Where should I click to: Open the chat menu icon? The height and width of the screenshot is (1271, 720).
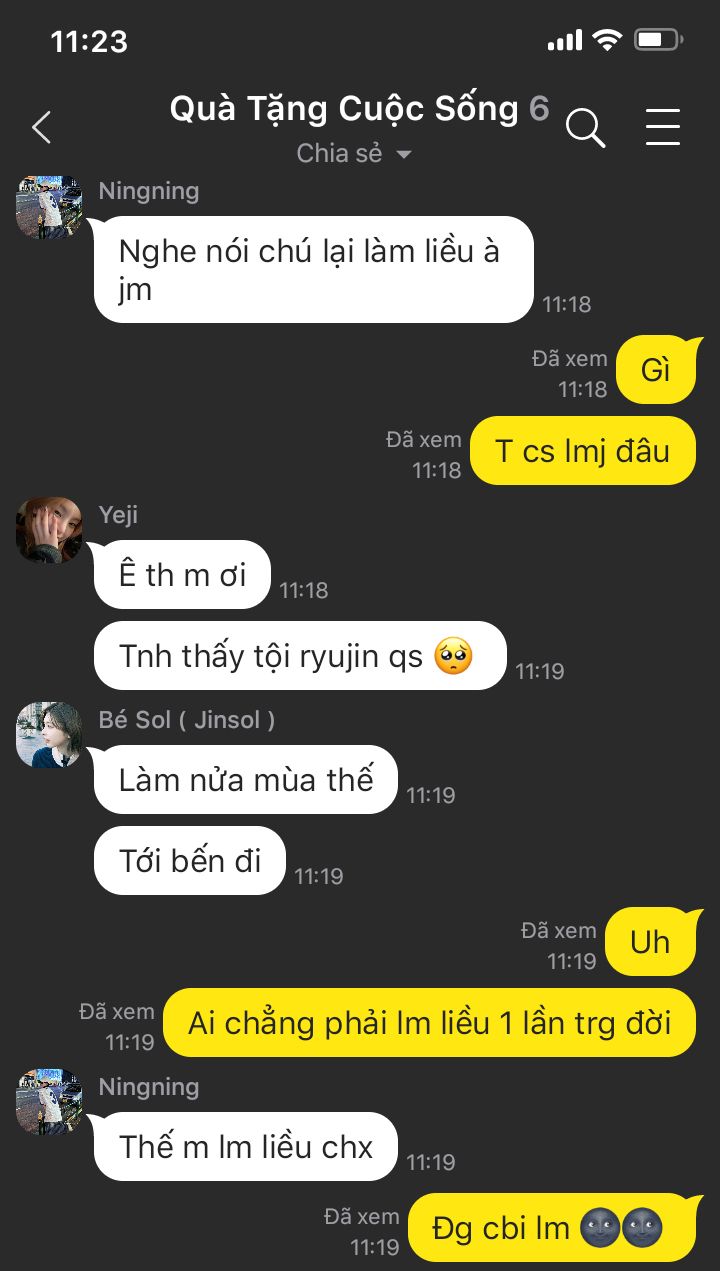[662, 127]
